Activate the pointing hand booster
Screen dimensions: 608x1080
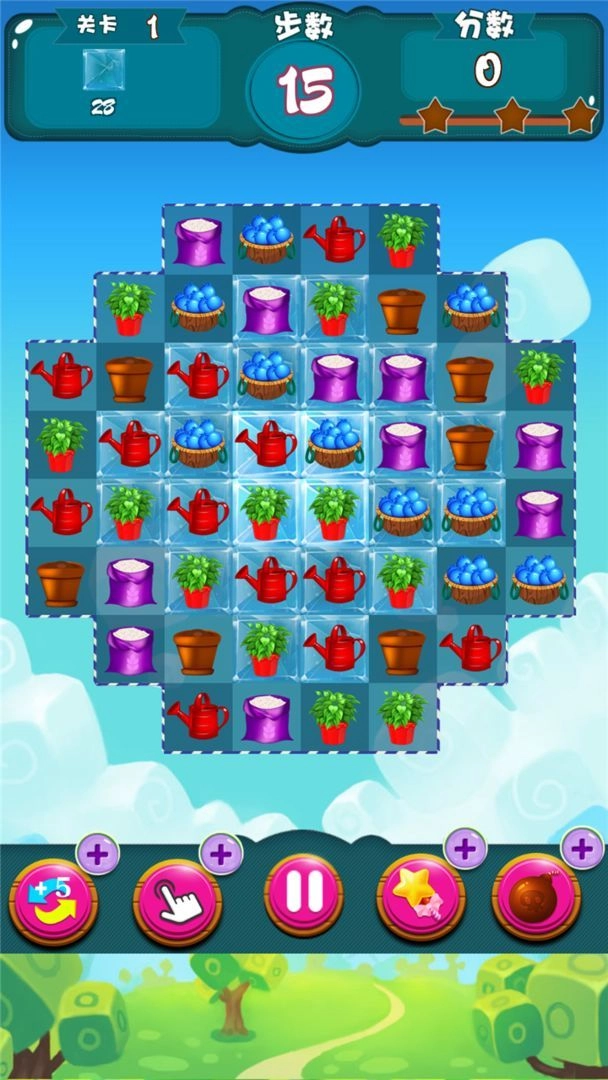(x=178, y=898)
